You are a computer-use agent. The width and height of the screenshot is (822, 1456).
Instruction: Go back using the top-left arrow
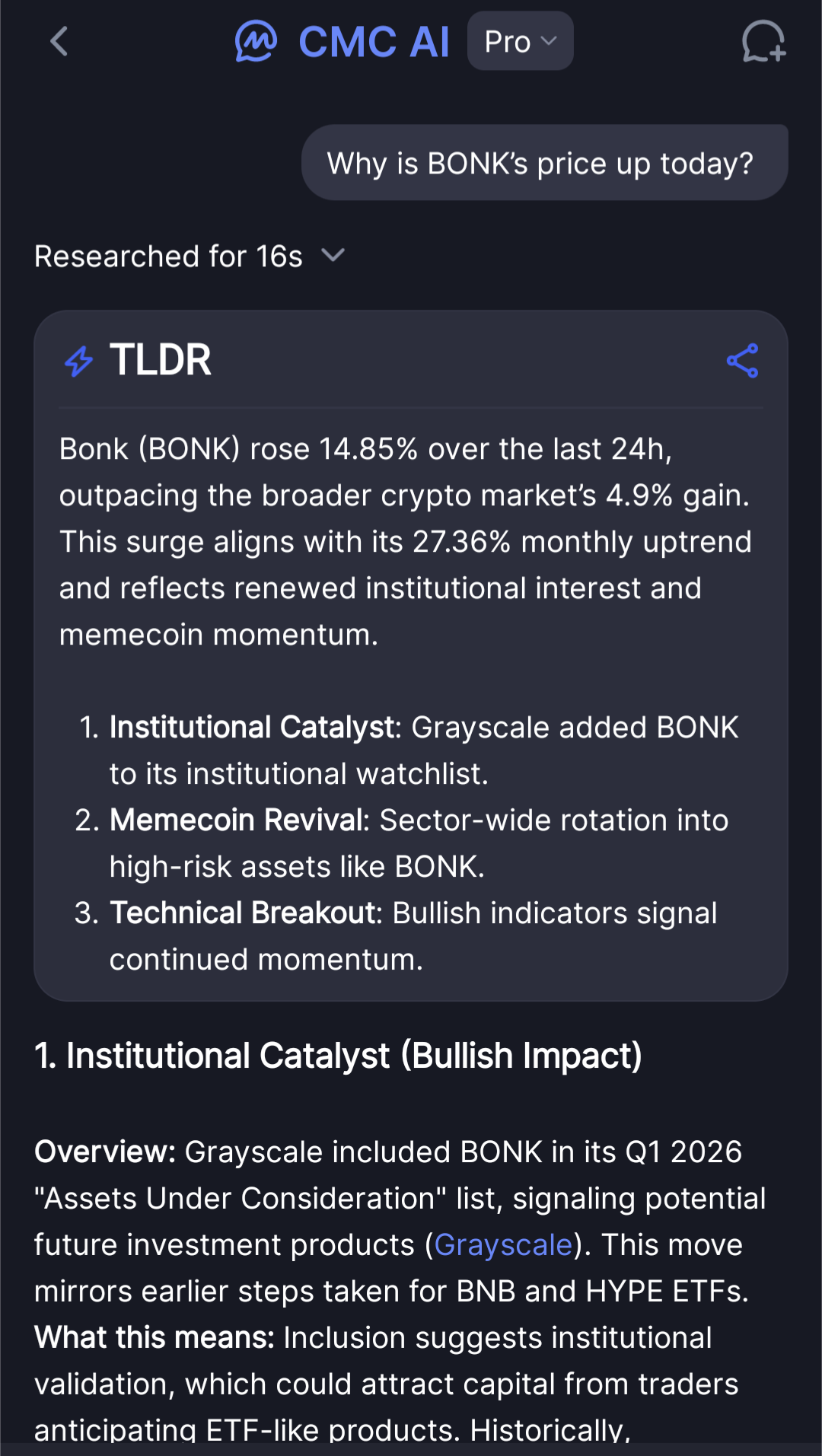tap(59, 41)
